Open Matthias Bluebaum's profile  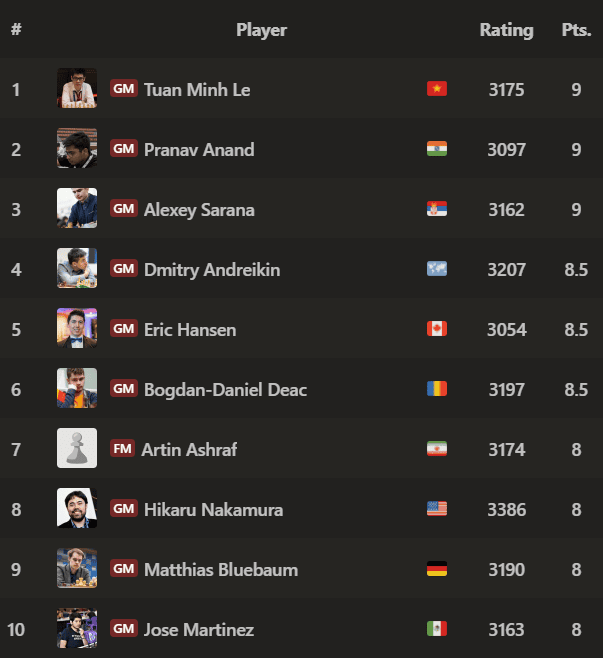tap(221, 570)
